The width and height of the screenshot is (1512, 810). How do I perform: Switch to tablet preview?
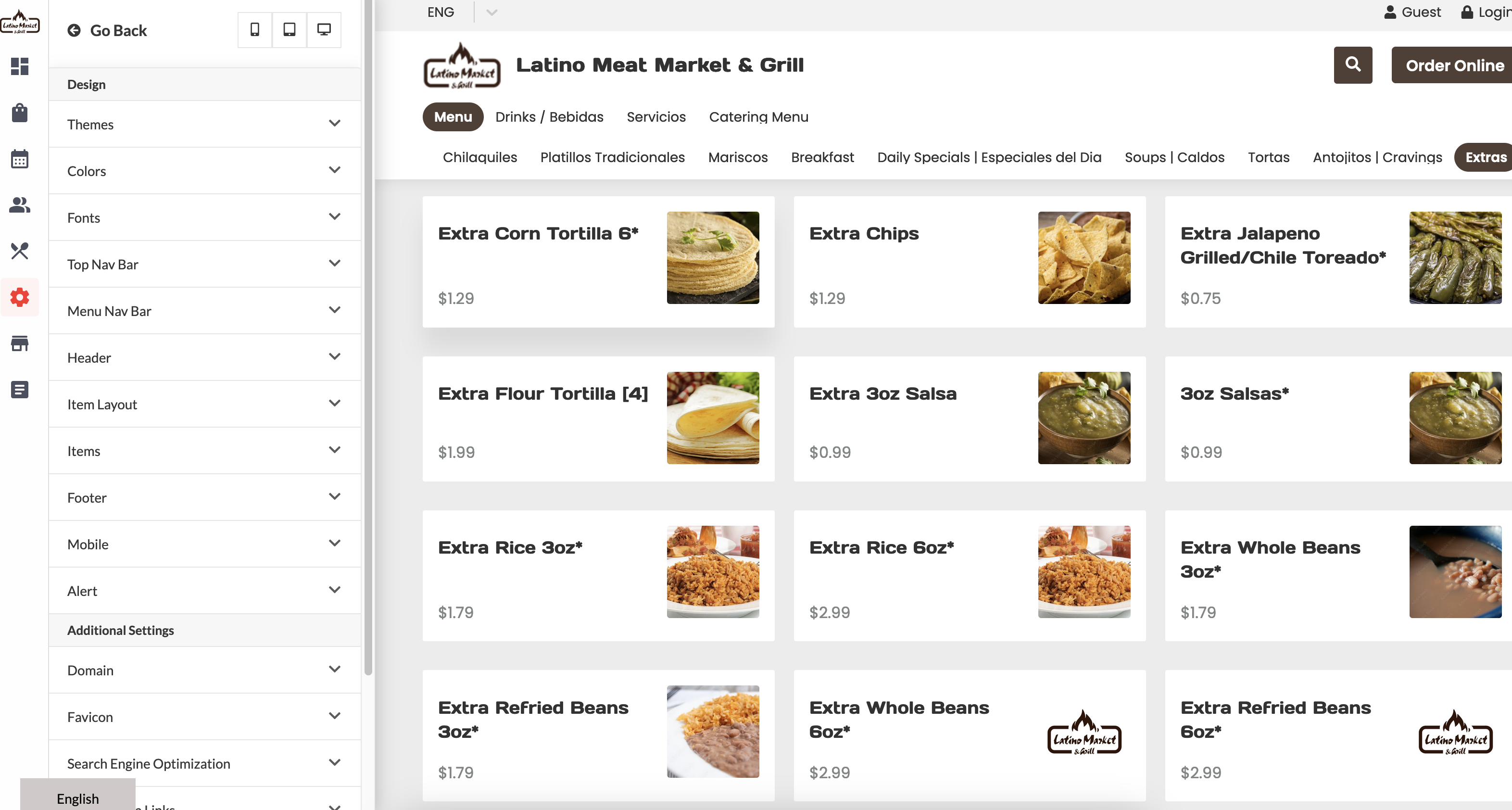pyautogui.click(x=290, y=29)
